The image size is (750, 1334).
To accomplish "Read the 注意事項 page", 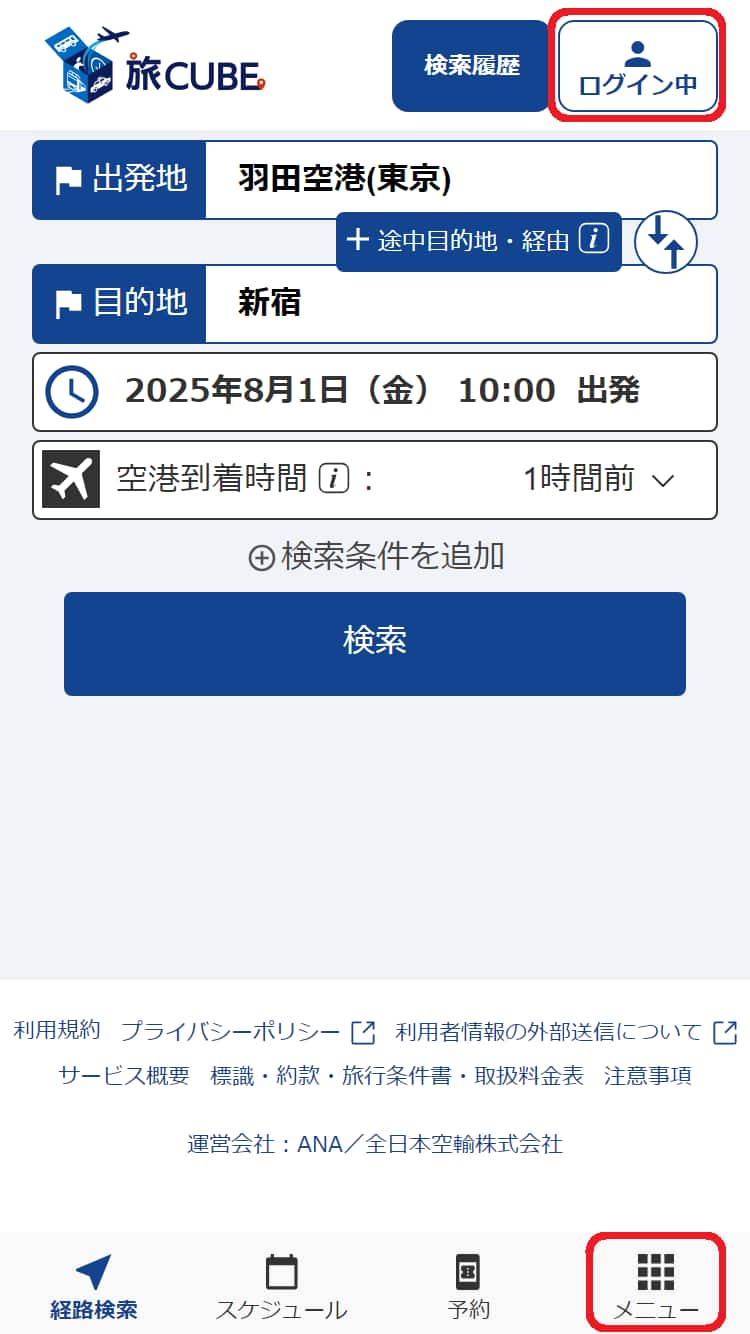I will click(x=648, y=1076).
